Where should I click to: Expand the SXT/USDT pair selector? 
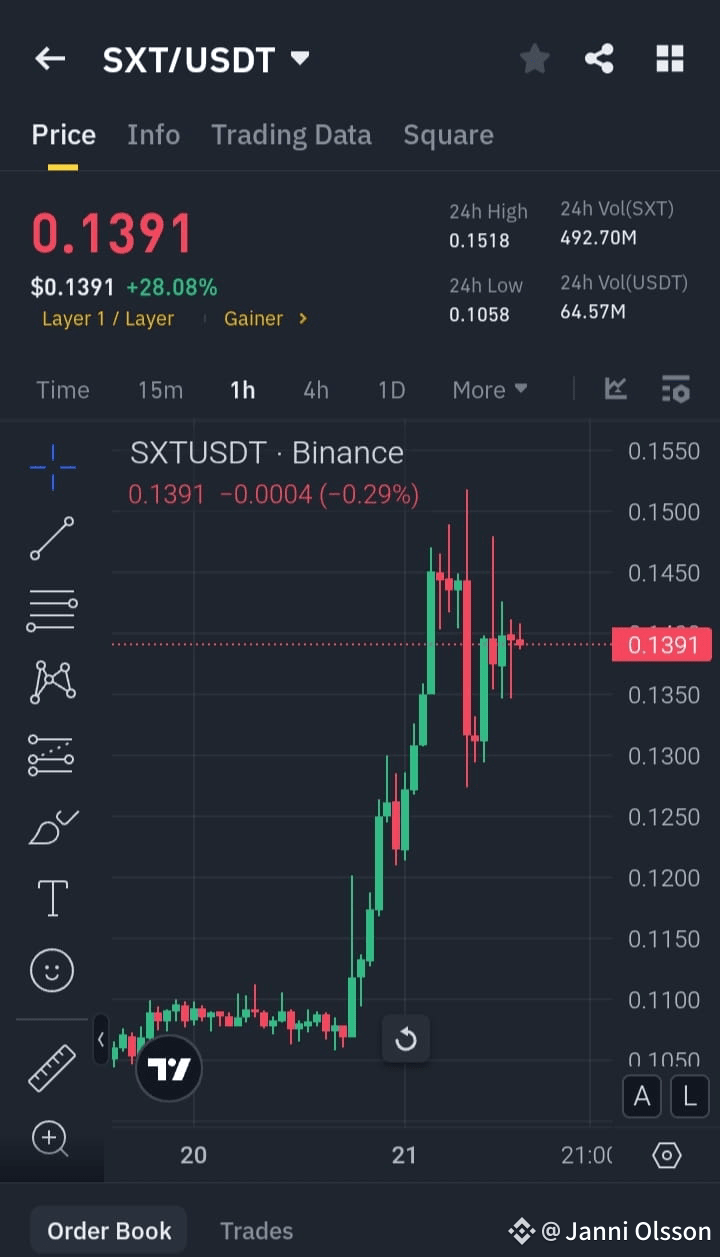click(x=299, y=59)
